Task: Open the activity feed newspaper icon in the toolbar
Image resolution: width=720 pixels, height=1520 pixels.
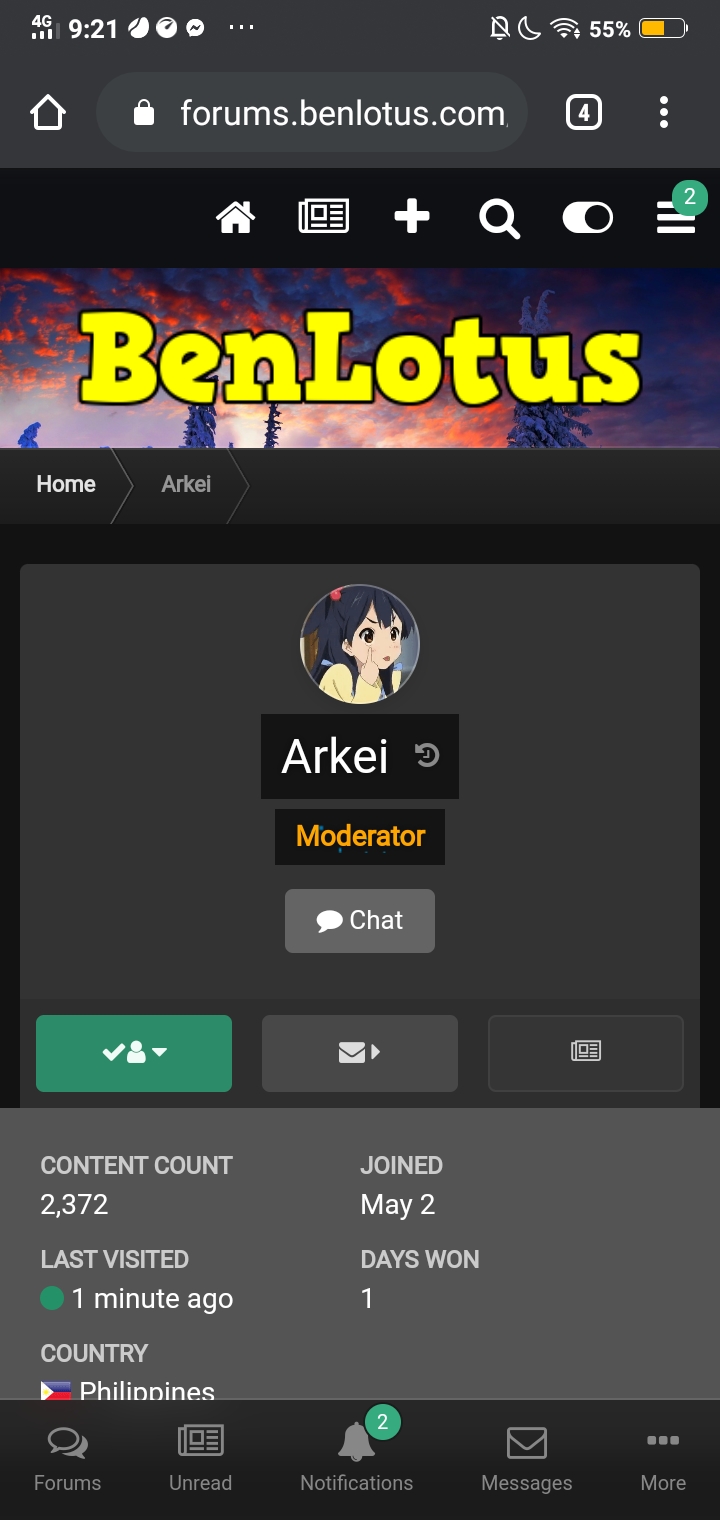Action: point(323,217)
